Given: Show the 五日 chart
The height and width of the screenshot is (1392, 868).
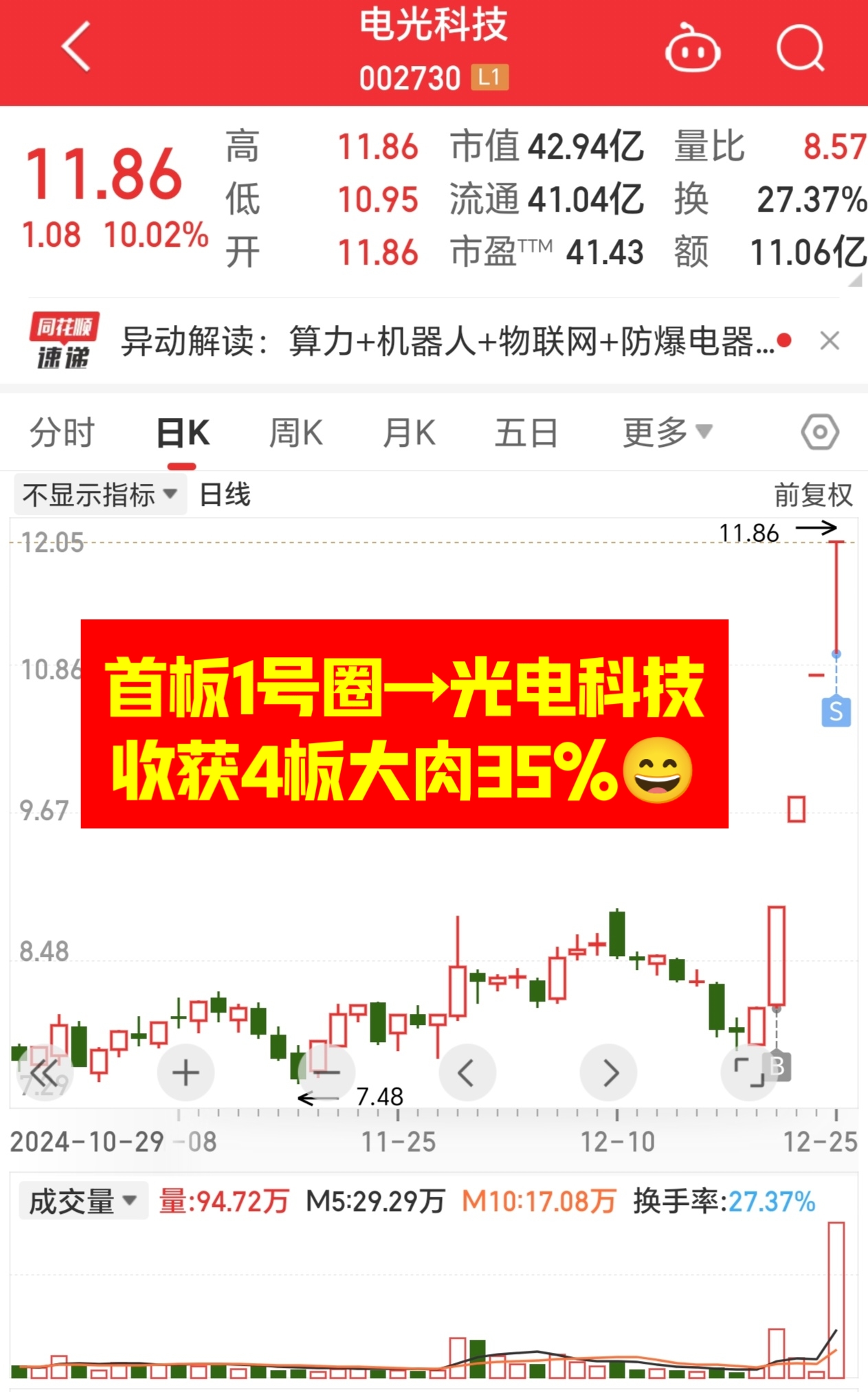Looking at the screenshot, I should [526, 433].
